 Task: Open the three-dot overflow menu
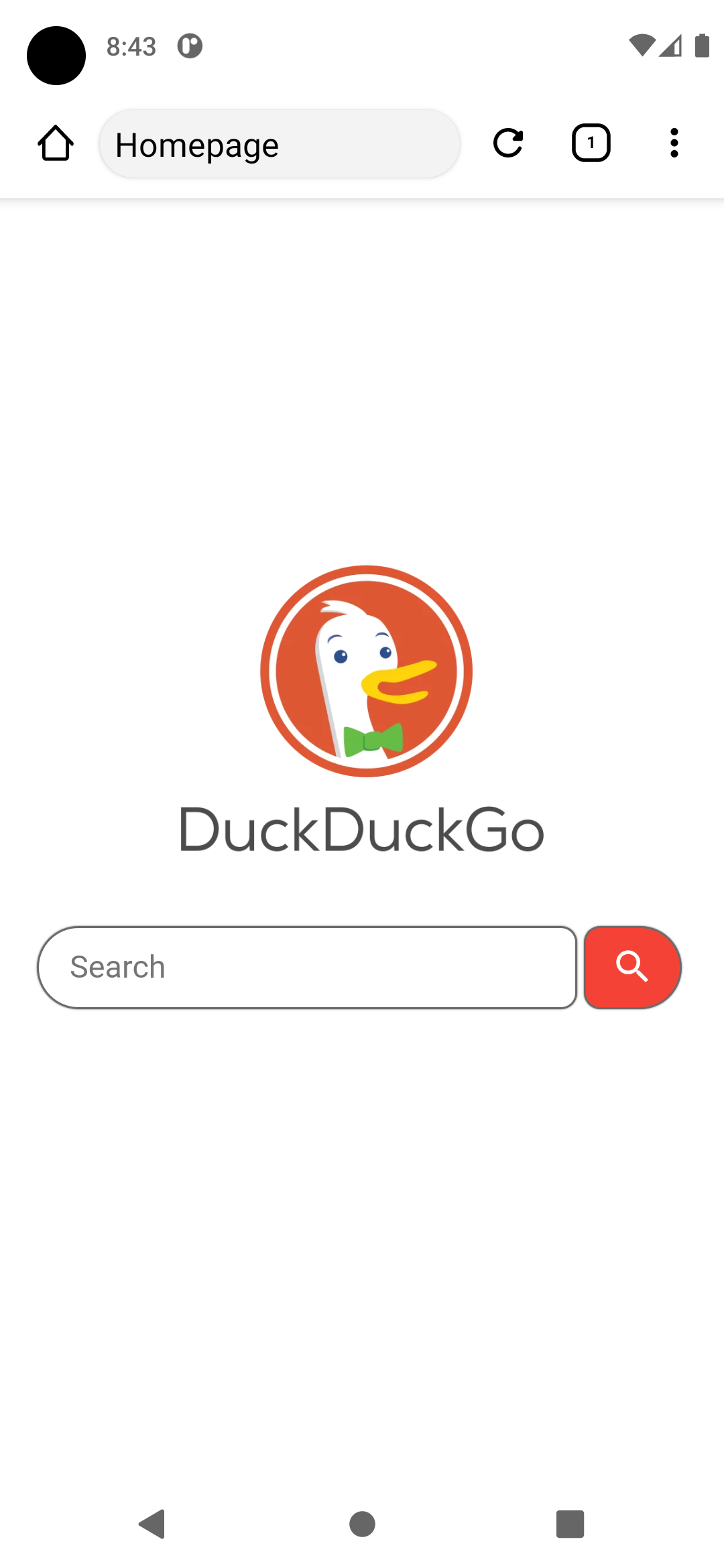point(674,143)
